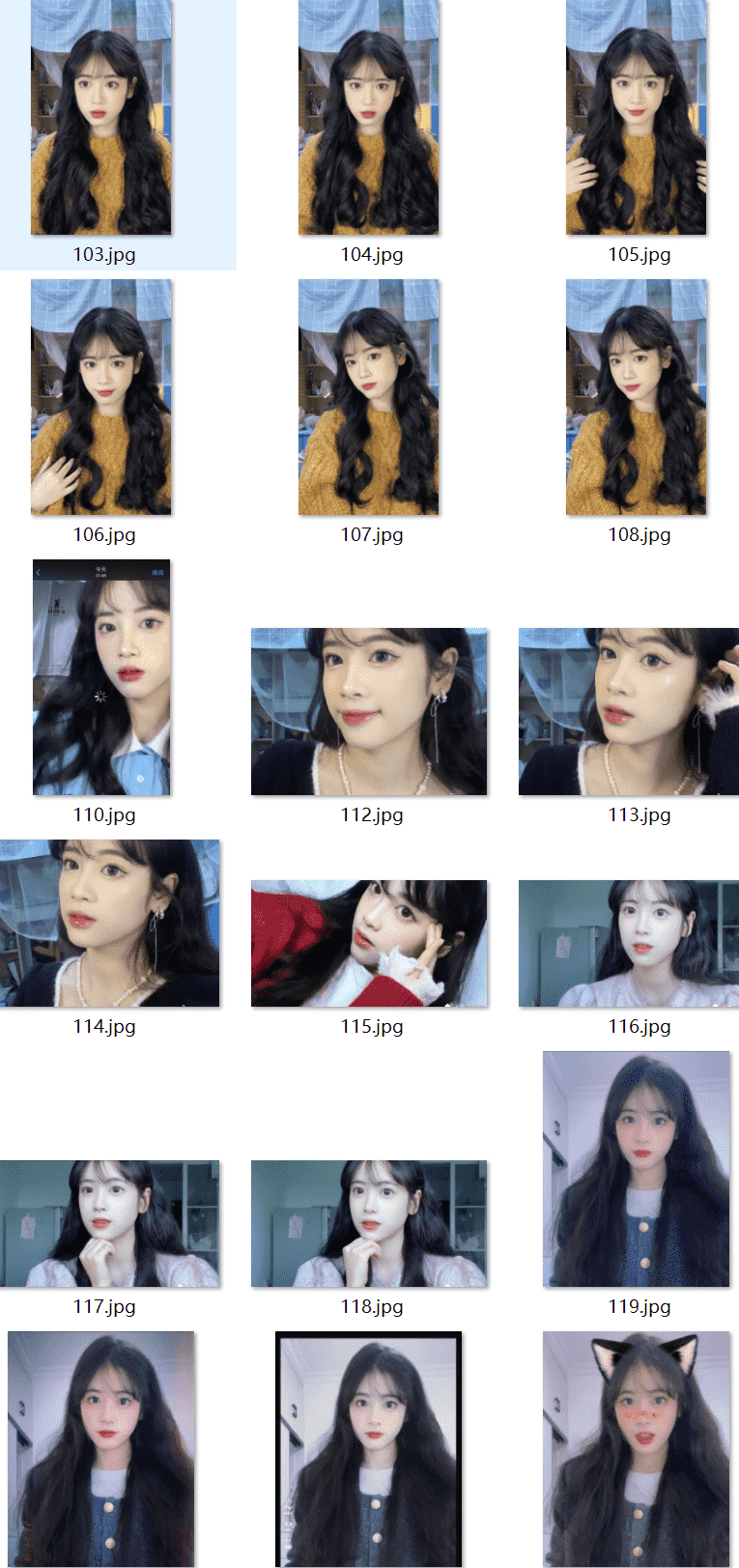
Task: Tap the 107.jpg picture tile
Action: coord(369,397)
